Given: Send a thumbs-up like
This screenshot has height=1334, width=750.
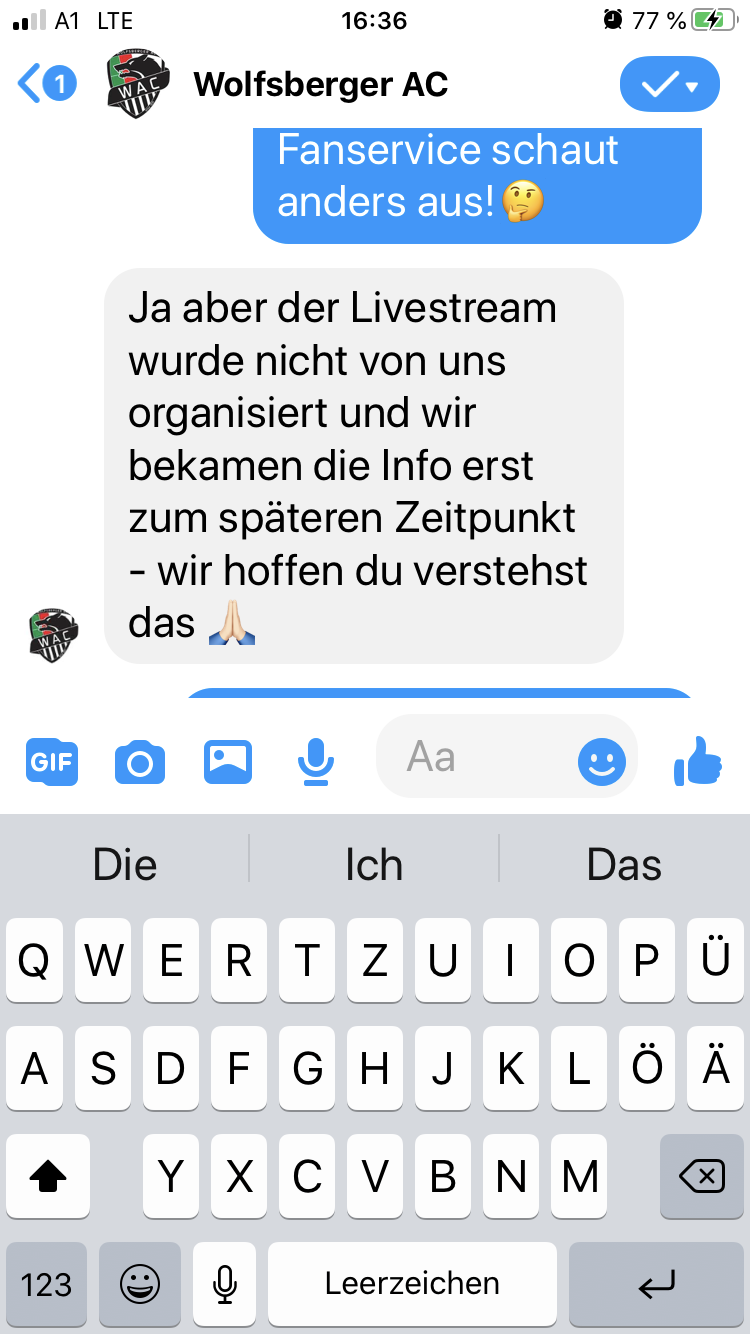Looking at the screenshot, I should tap(698, 761).
